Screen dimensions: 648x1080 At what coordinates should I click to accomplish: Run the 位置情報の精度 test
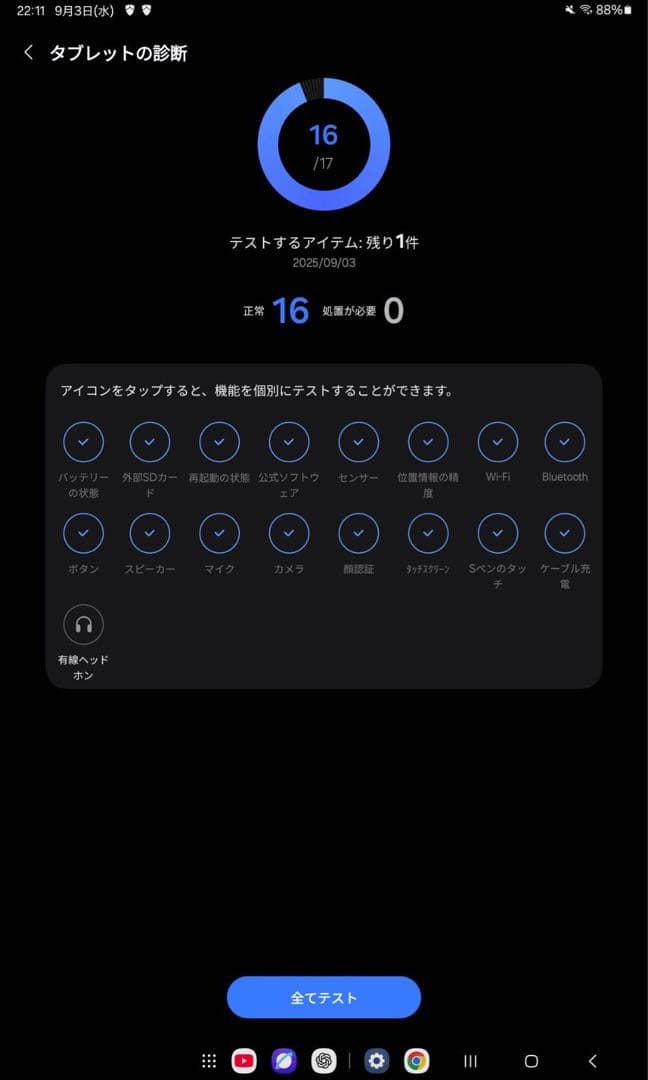point(428,441)
